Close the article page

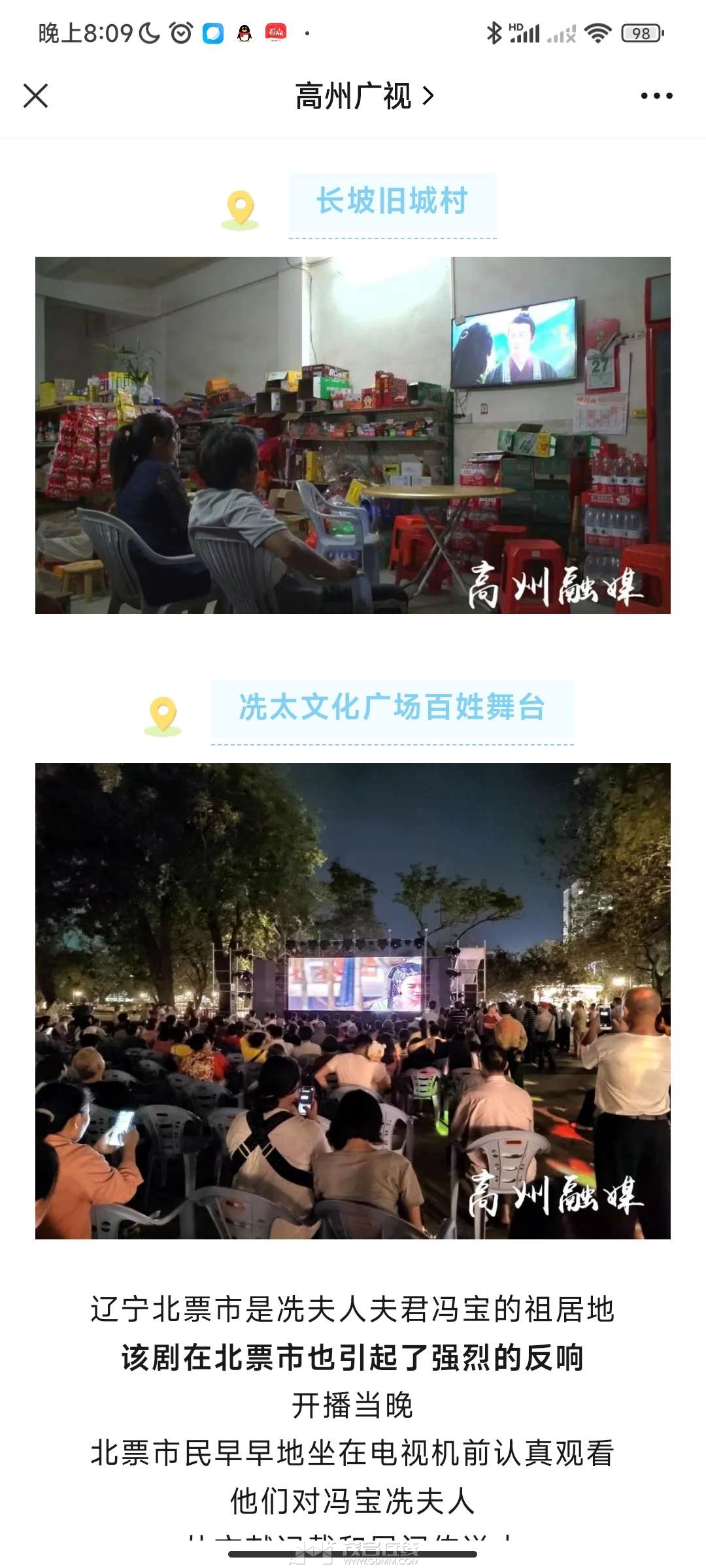[x=36, y=96]
